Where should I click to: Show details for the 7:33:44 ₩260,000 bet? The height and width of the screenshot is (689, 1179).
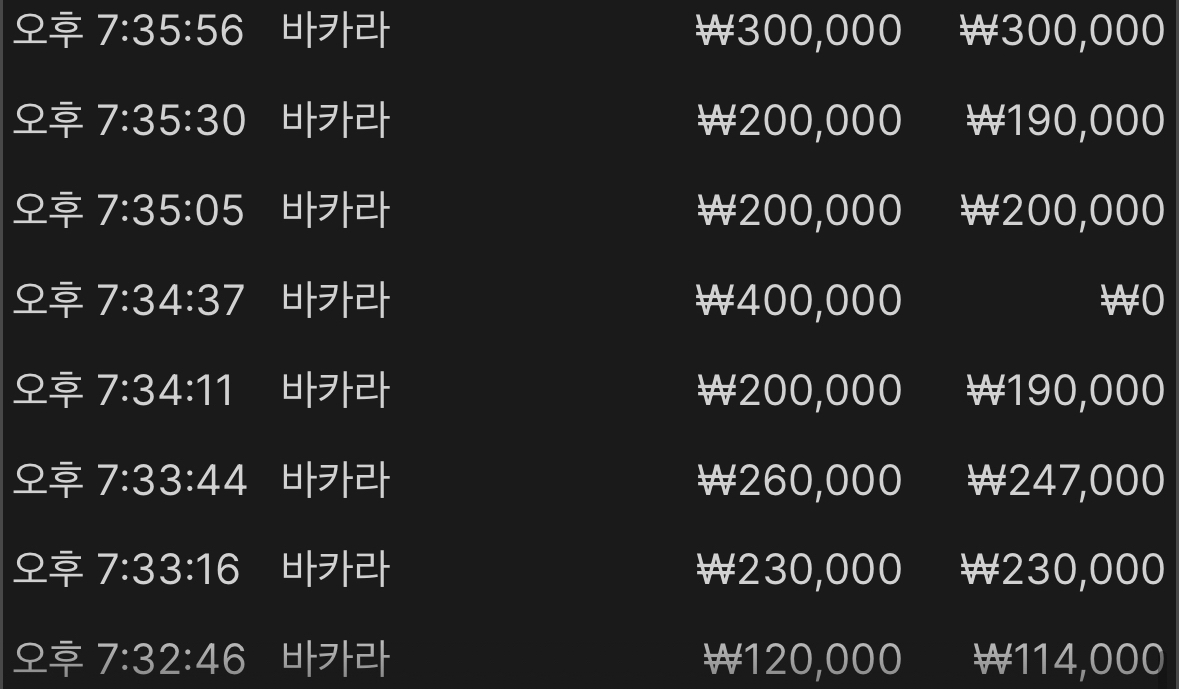pyautogui.click(x=588, y=480)
